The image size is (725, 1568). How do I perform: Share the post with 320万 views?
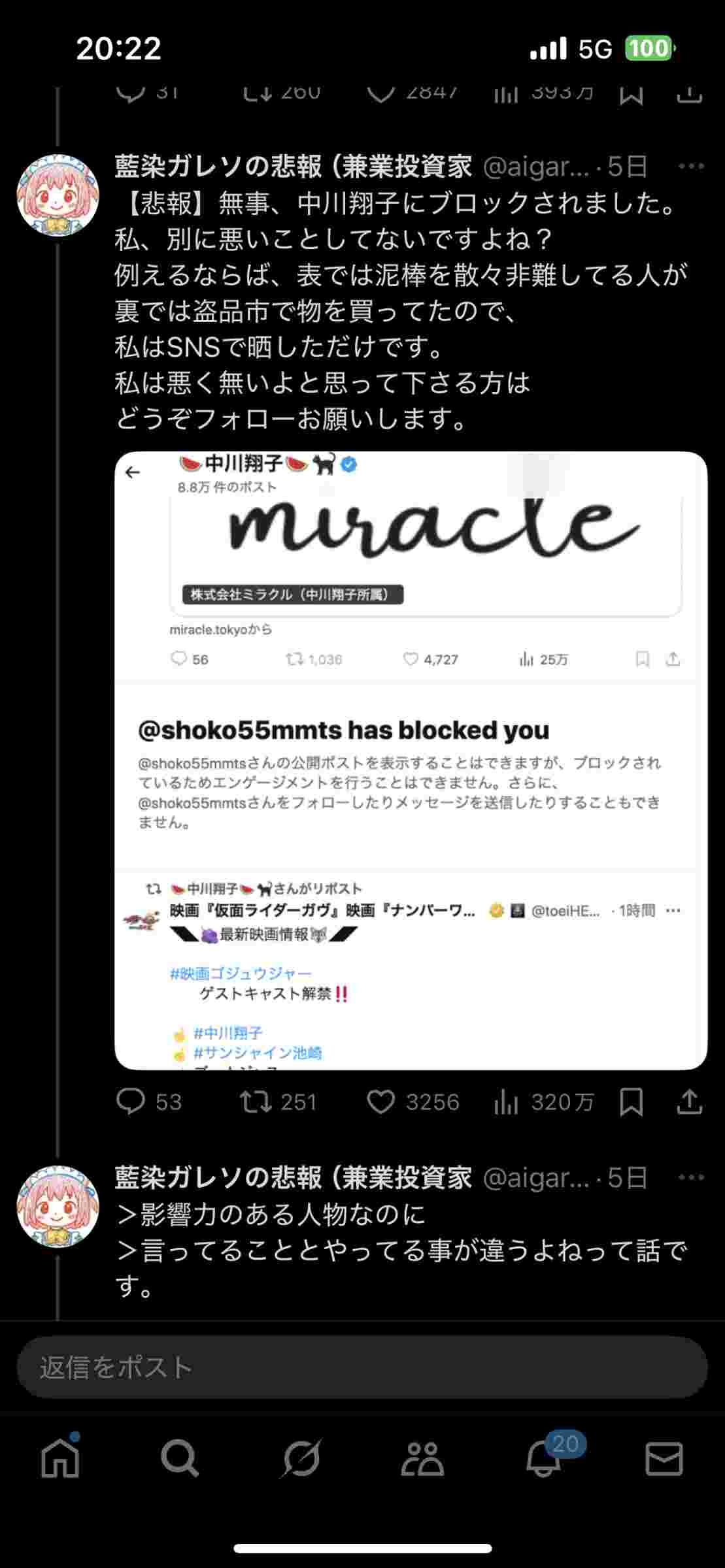[x=689, y=1102]
